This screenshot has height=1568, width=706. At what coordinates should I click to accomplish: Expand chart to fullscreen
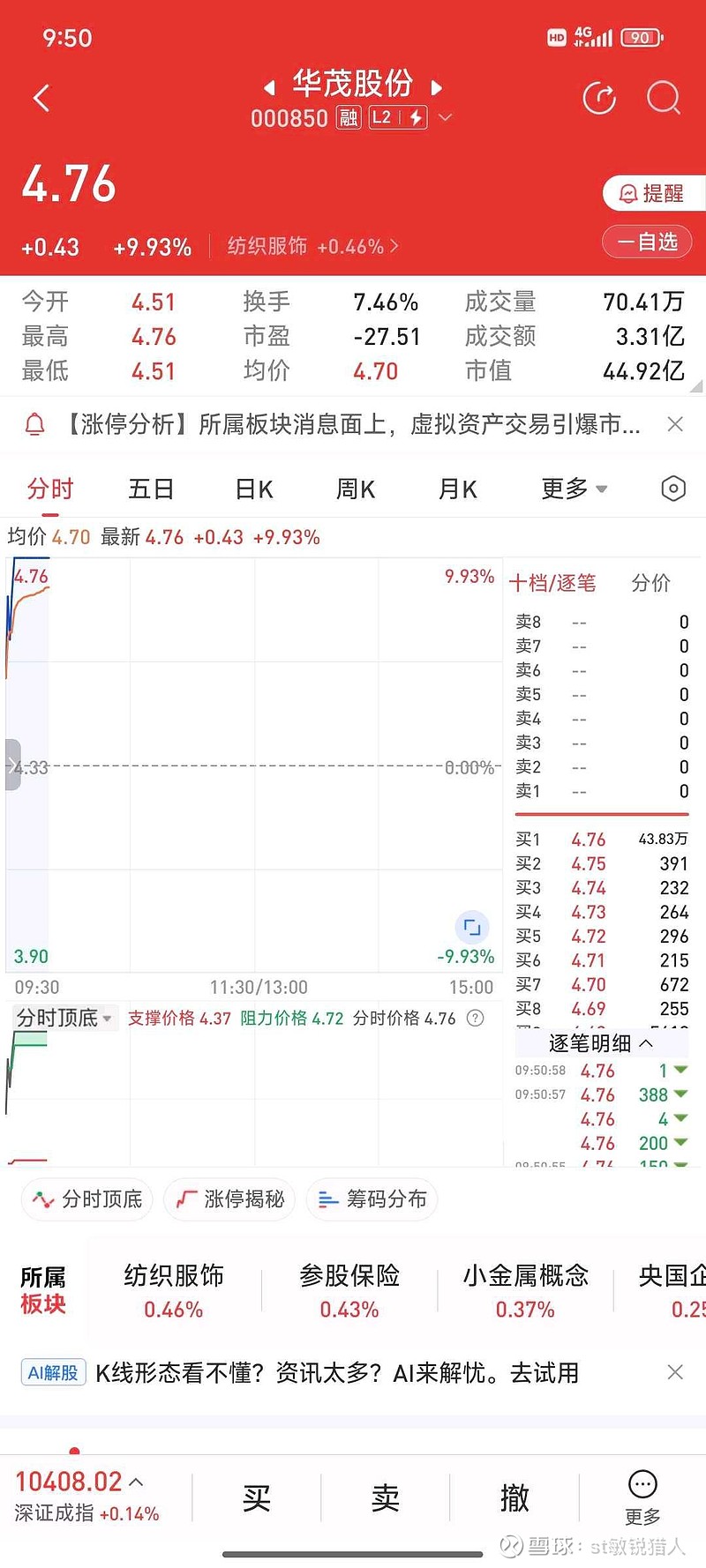[471, 927]
